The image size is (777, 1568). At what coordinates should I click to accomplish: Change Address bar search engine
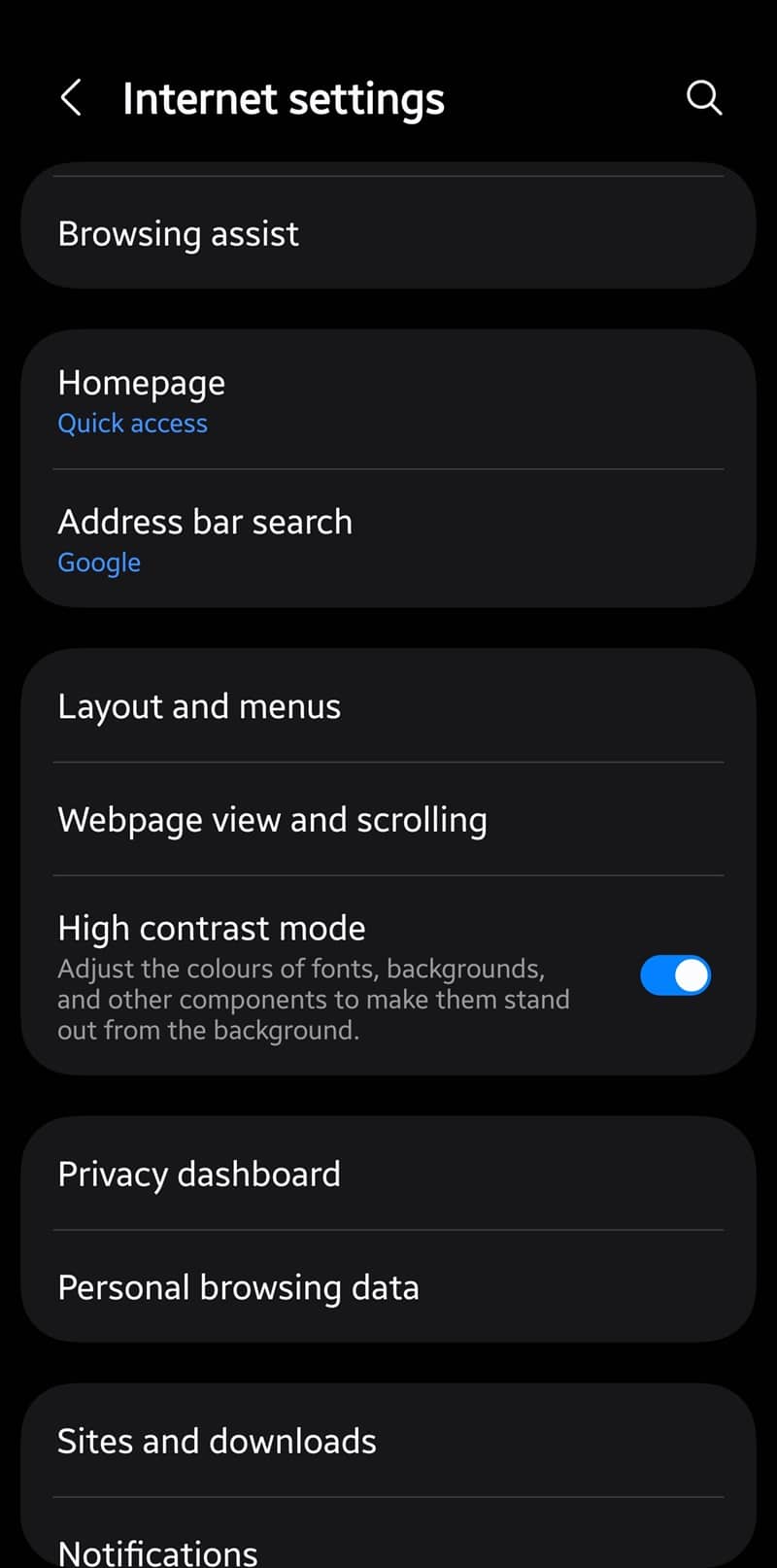point(388,539)
